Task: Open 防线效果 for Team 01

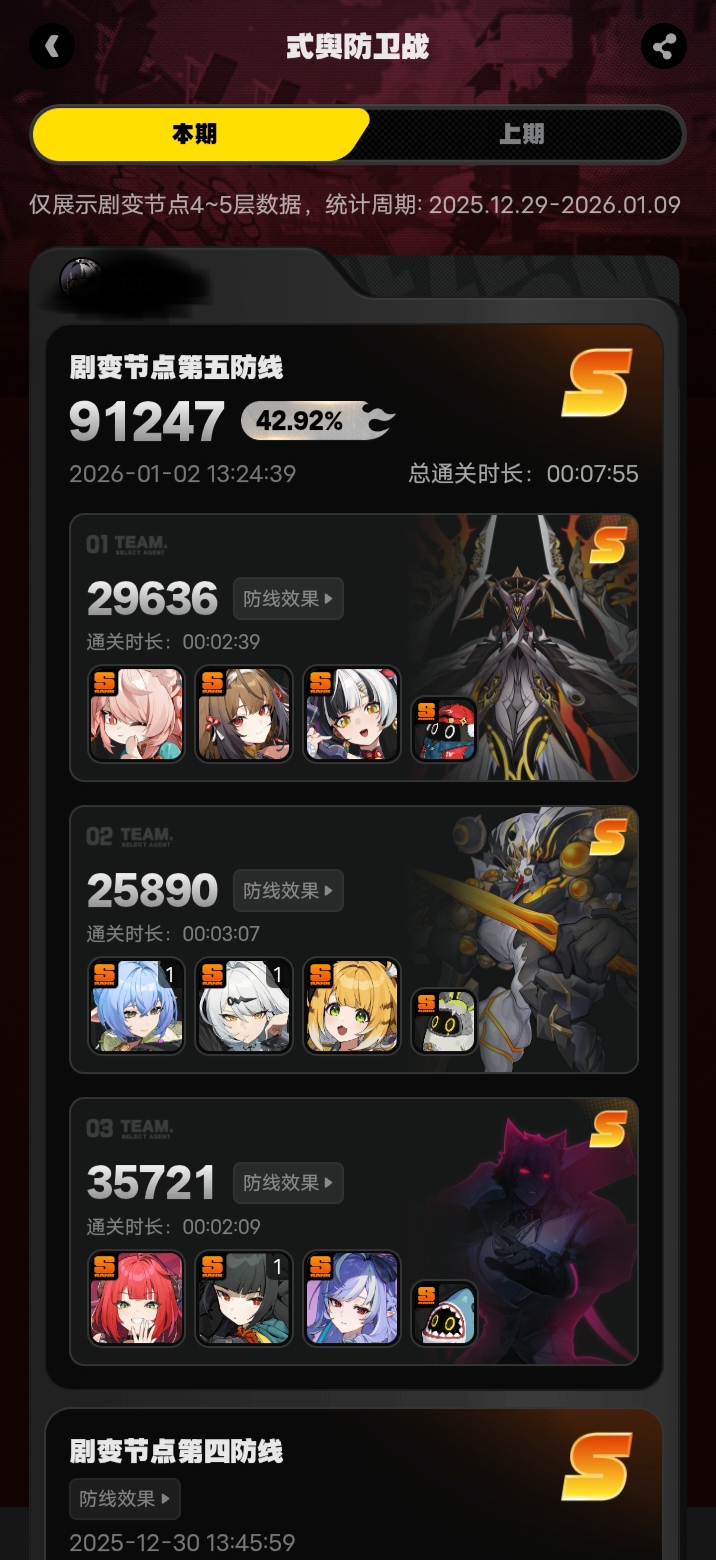Action: click(x=288, y=599)
